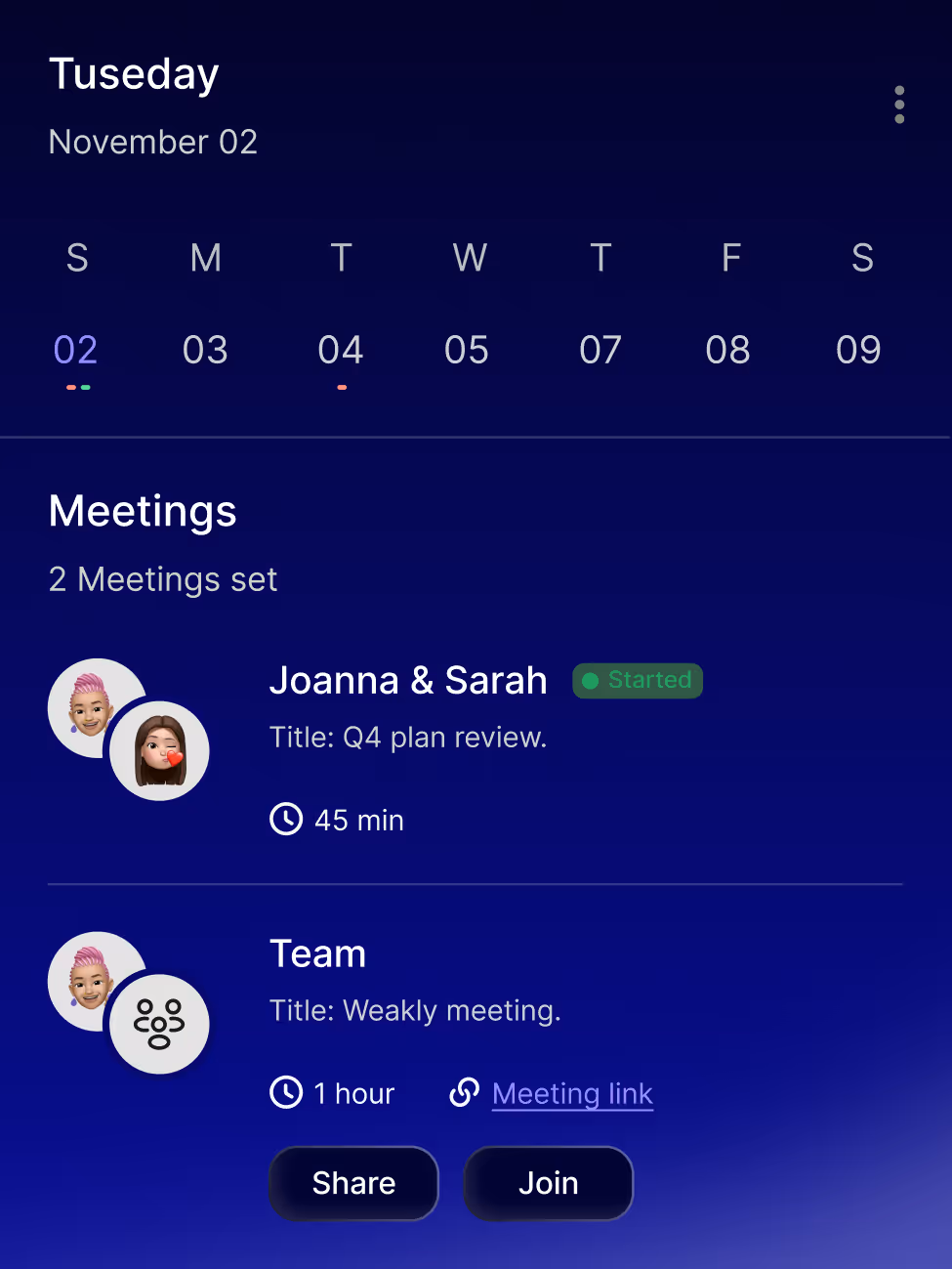952x1269 pixels.
Task: Open the Joanna & Sarah meeting
Action: [408, 681]
